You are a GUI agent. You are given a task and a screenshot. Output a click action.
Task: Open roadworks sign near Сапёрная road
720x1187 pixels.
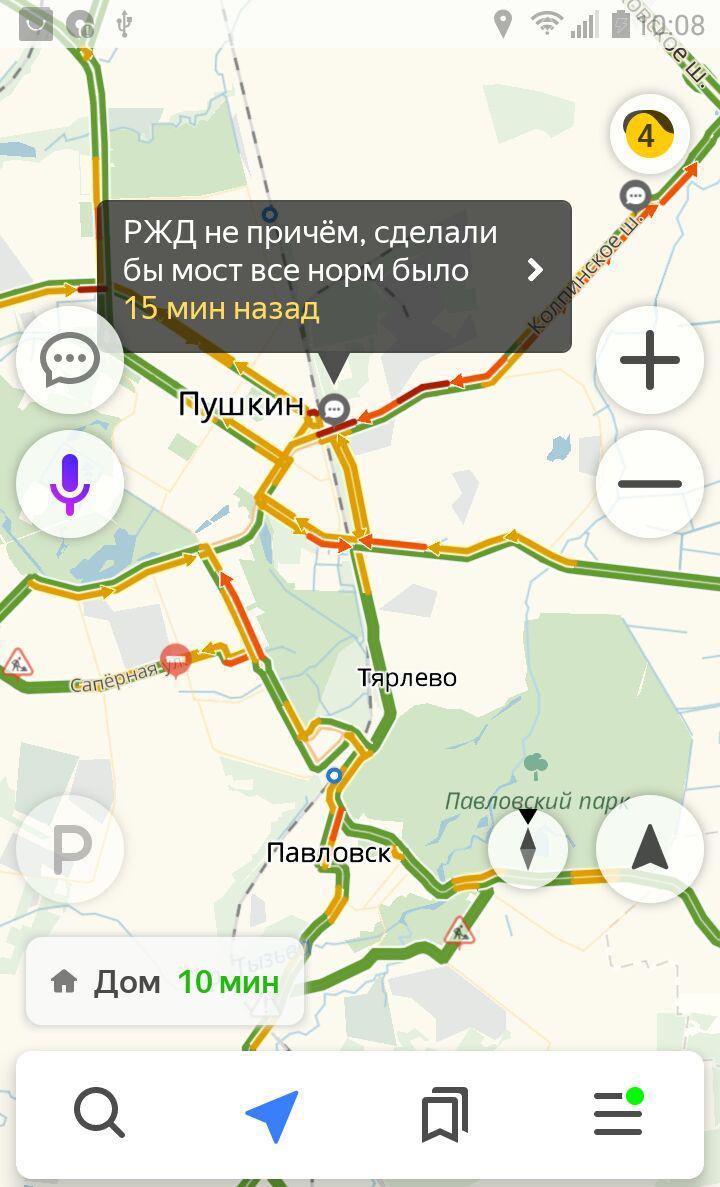[x=17, y=662]
